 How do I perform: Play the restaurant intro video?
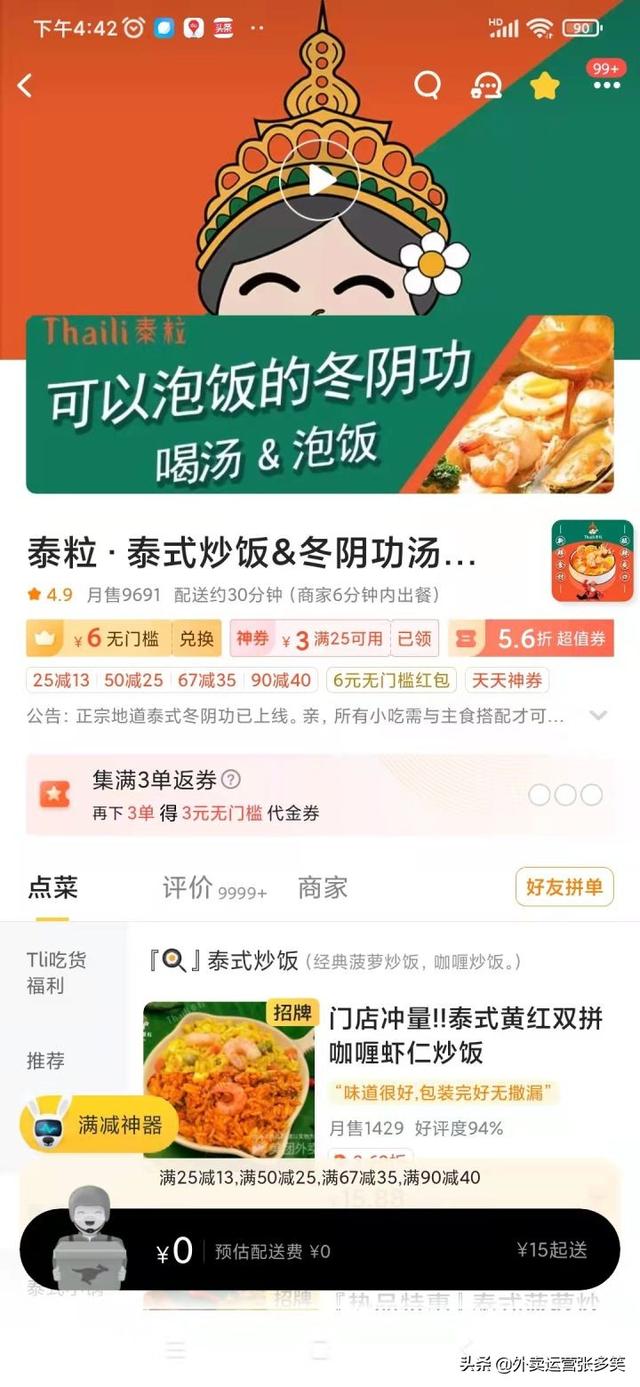[320, 180]
